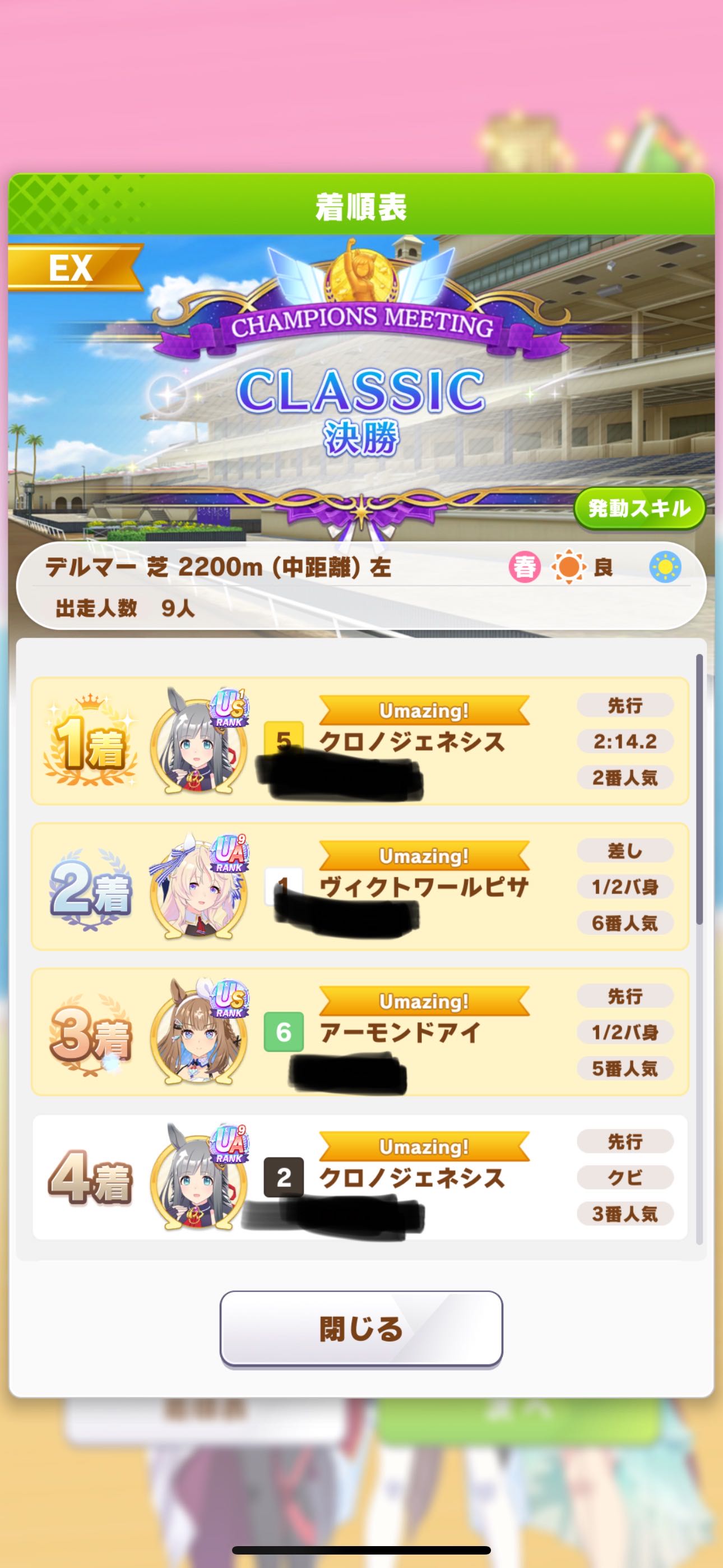Open 4着 クロノジェネシス result entry

click(x=360, y=1177)
